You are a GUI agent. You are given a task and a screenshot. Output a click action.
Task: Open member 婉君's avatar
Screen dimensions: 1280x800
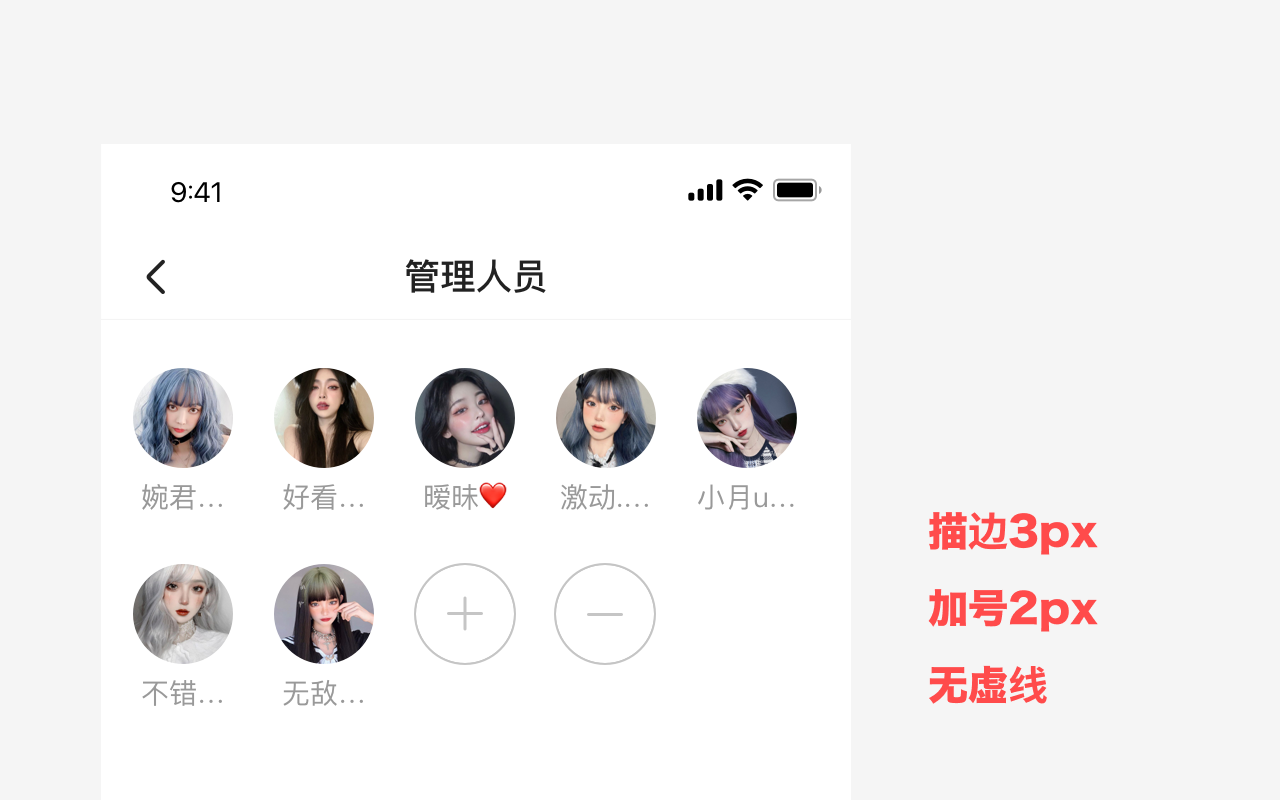pos(183,418)
